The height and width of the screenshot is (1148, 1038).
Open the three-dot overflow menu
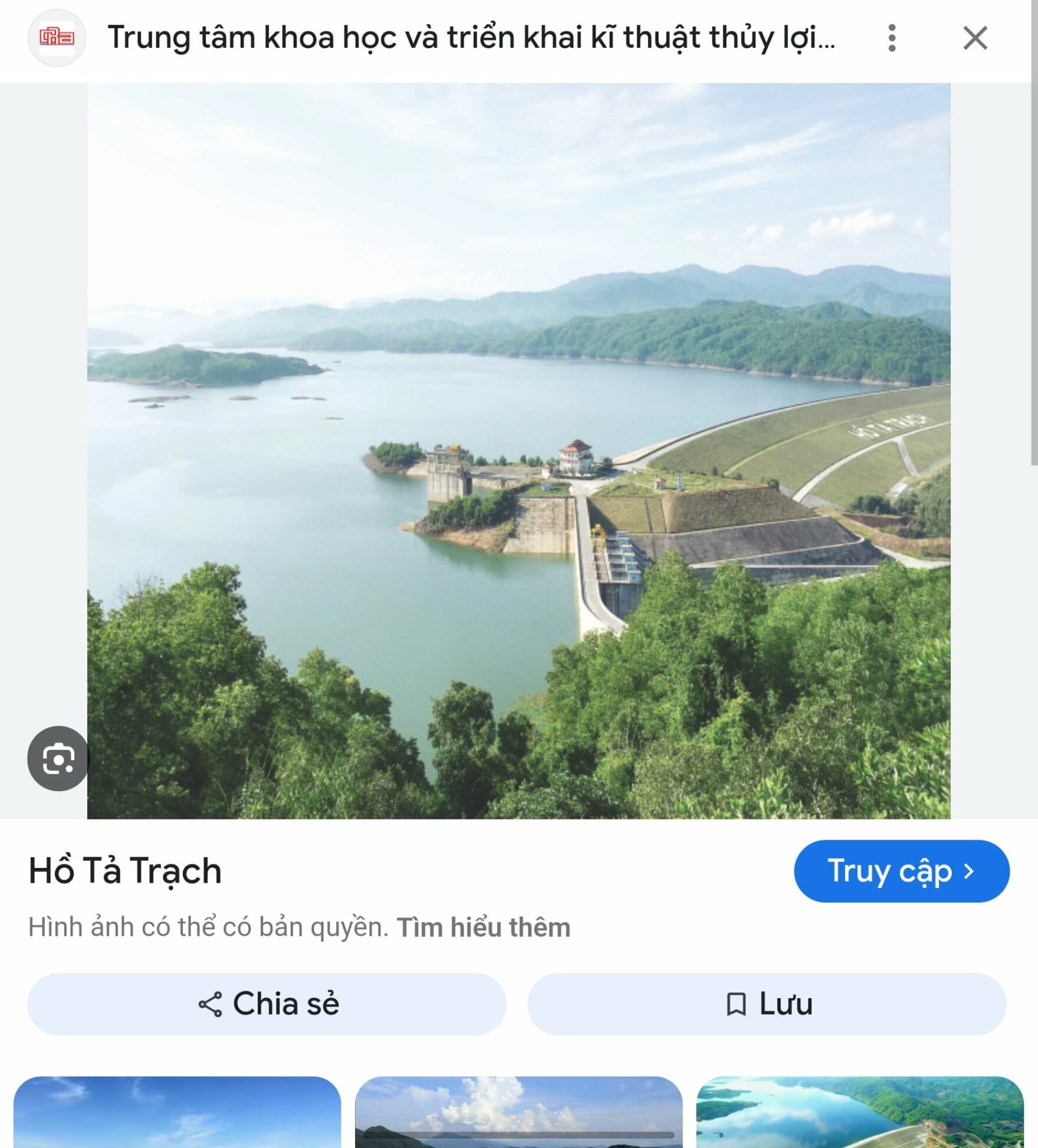click(x=892, y=38)
